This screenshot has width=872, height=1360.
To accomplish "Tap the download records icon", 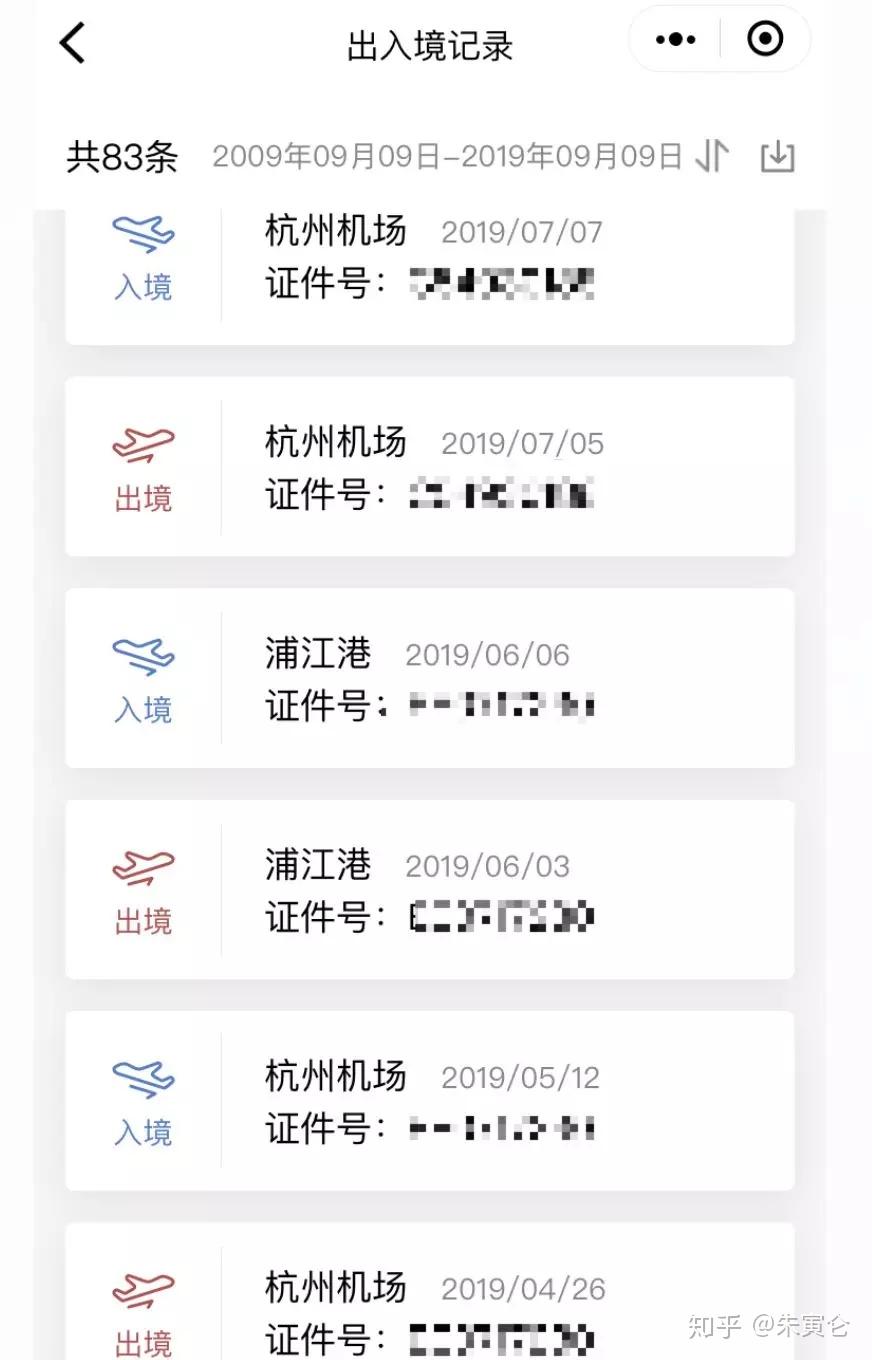I will click(x=778, y=157).
